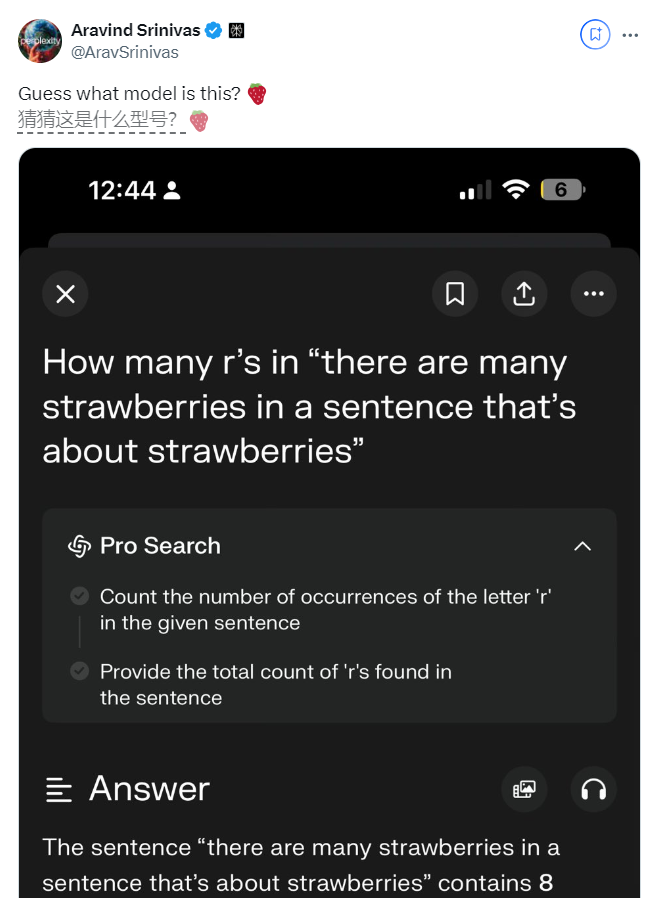Open the post's three-dot more menu
The width and height of the screenshot is (652, 898).
tap(630, 34)
